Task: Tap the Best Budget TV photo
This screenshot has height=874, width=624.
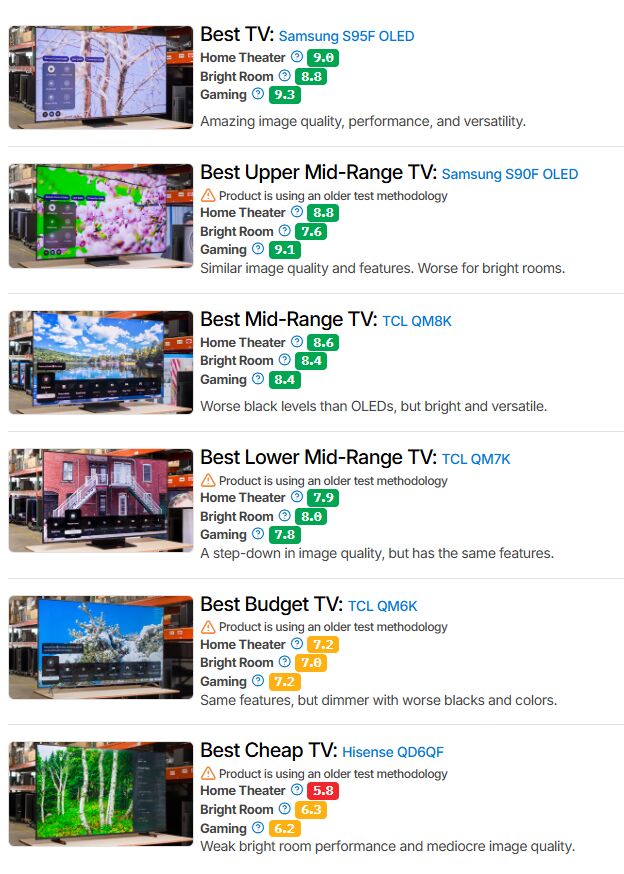Action: click(x=101, y=647)
